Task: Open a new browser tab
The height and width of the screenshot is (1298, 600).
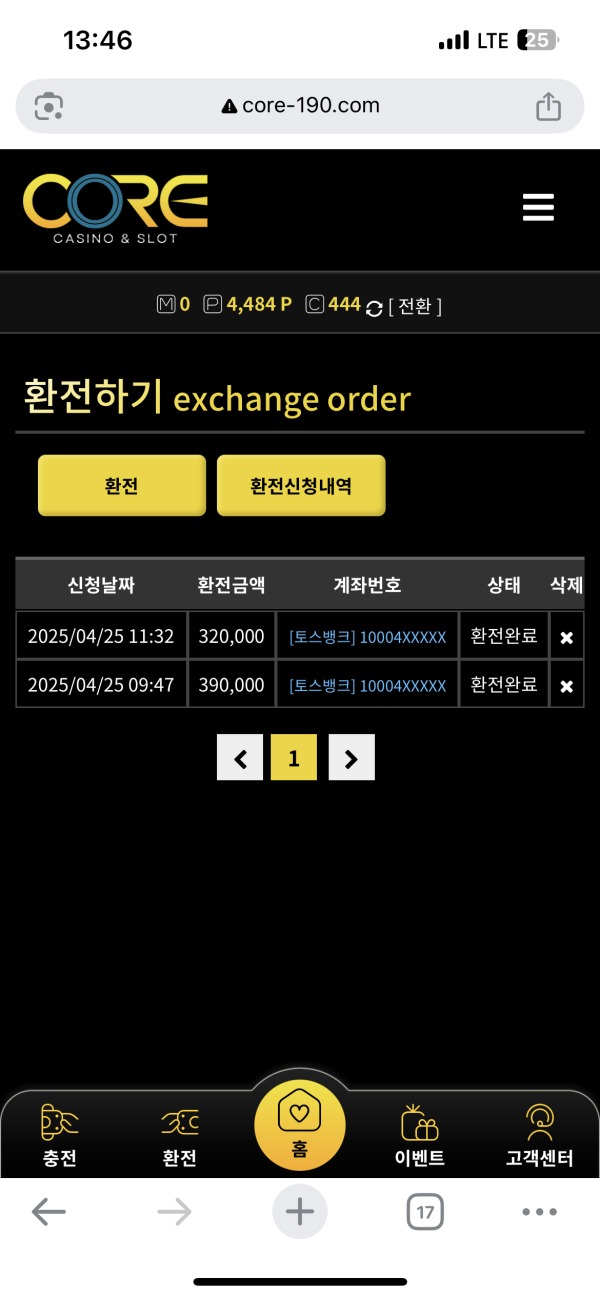Action: [300, 1212]
